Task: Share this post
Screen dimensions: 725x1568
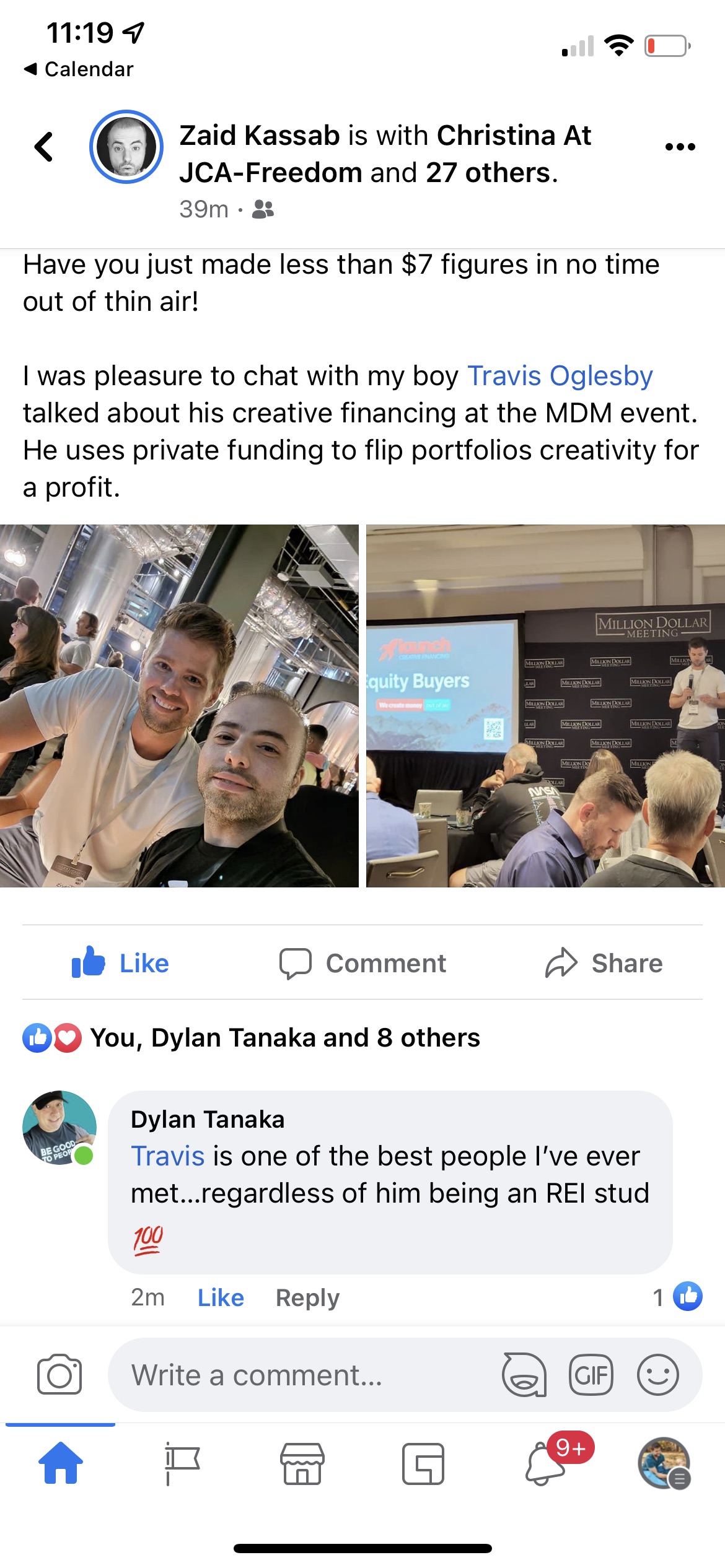Action: [x=604, y=963]
